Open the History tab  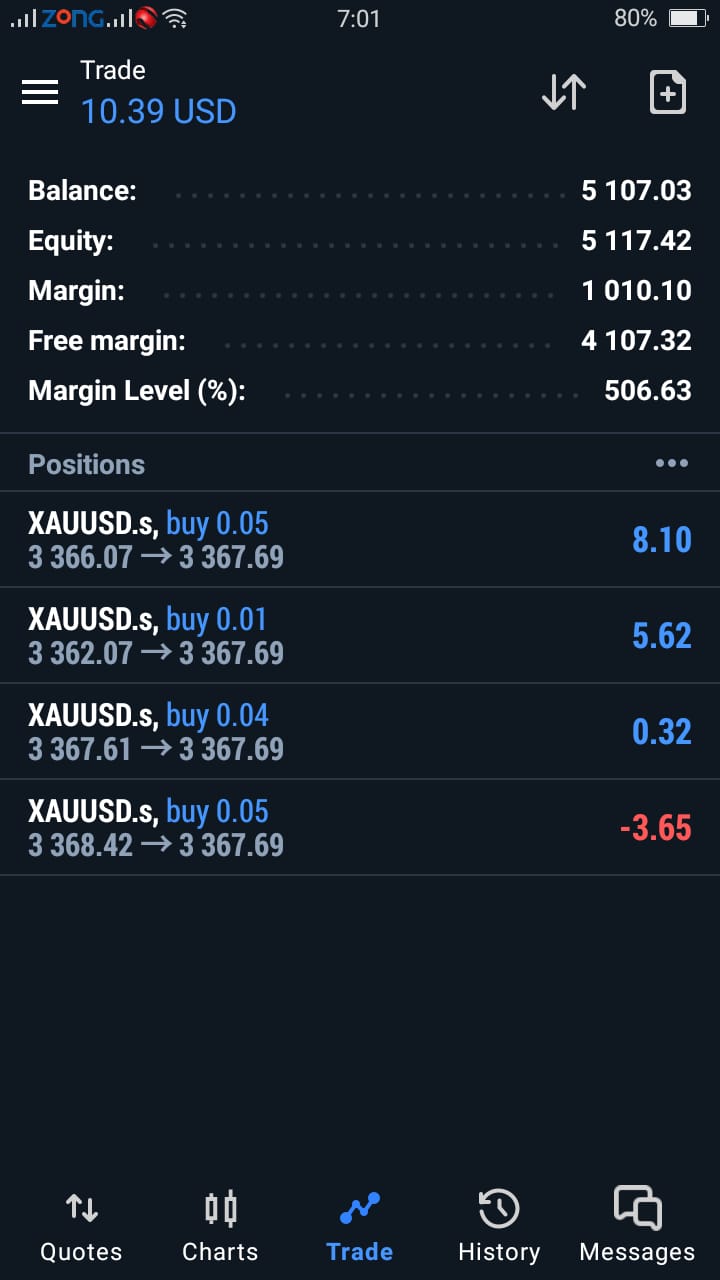(x=498, y=1226)
